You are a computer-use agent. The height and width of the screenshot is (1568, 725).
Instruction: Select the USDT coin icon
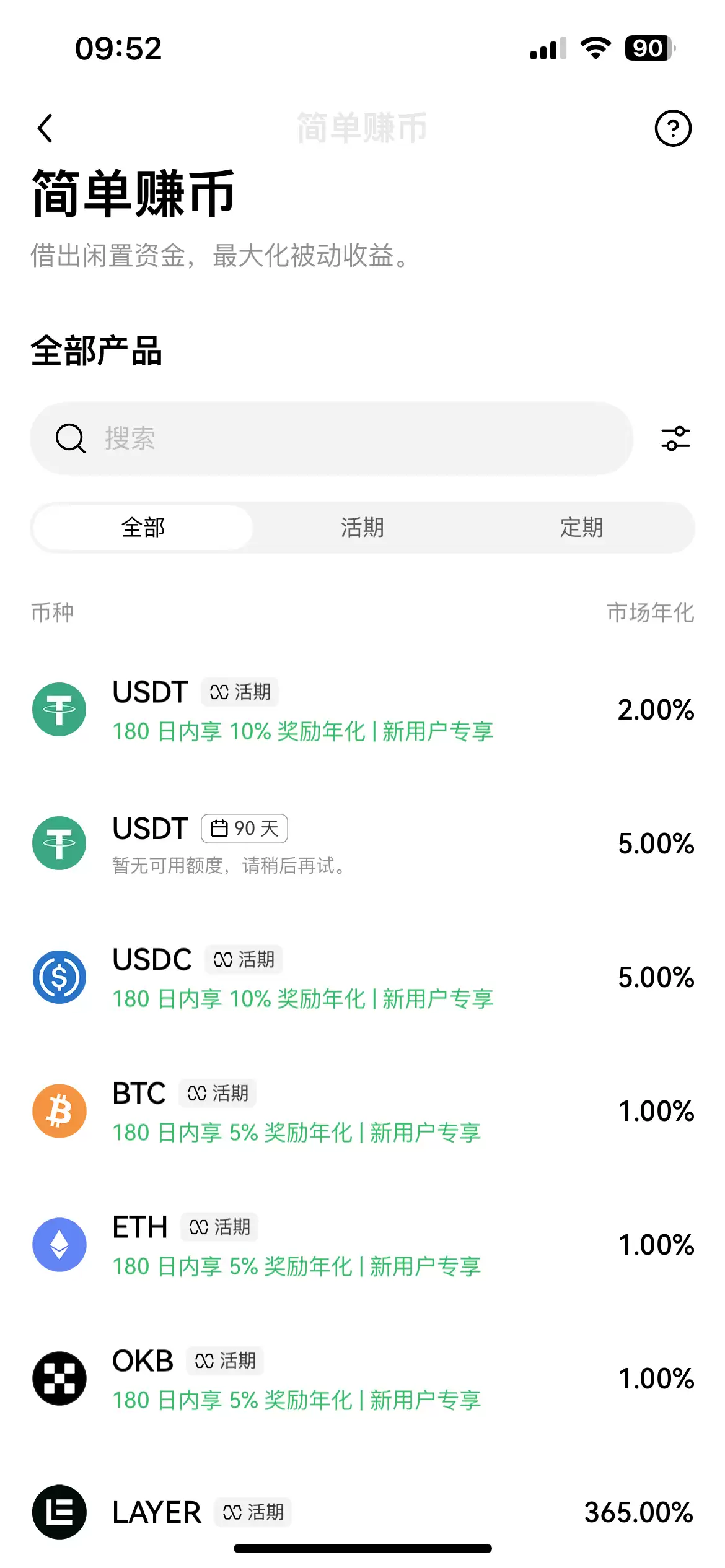click(58, 709)
